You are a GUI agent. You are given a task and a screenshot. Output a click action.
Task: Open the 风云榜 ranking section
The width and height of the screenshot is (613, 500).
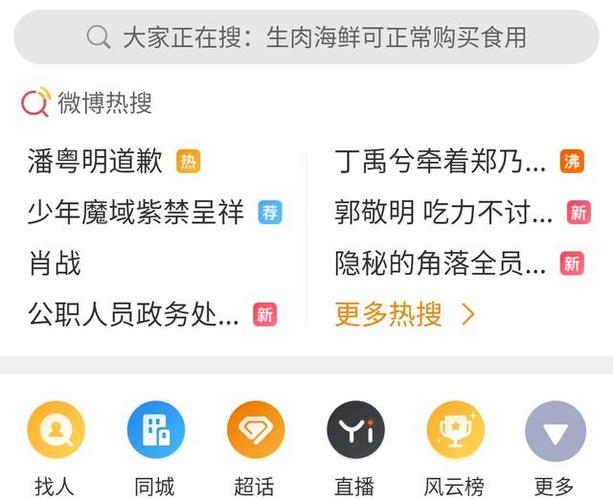click(x=455, y=444)
